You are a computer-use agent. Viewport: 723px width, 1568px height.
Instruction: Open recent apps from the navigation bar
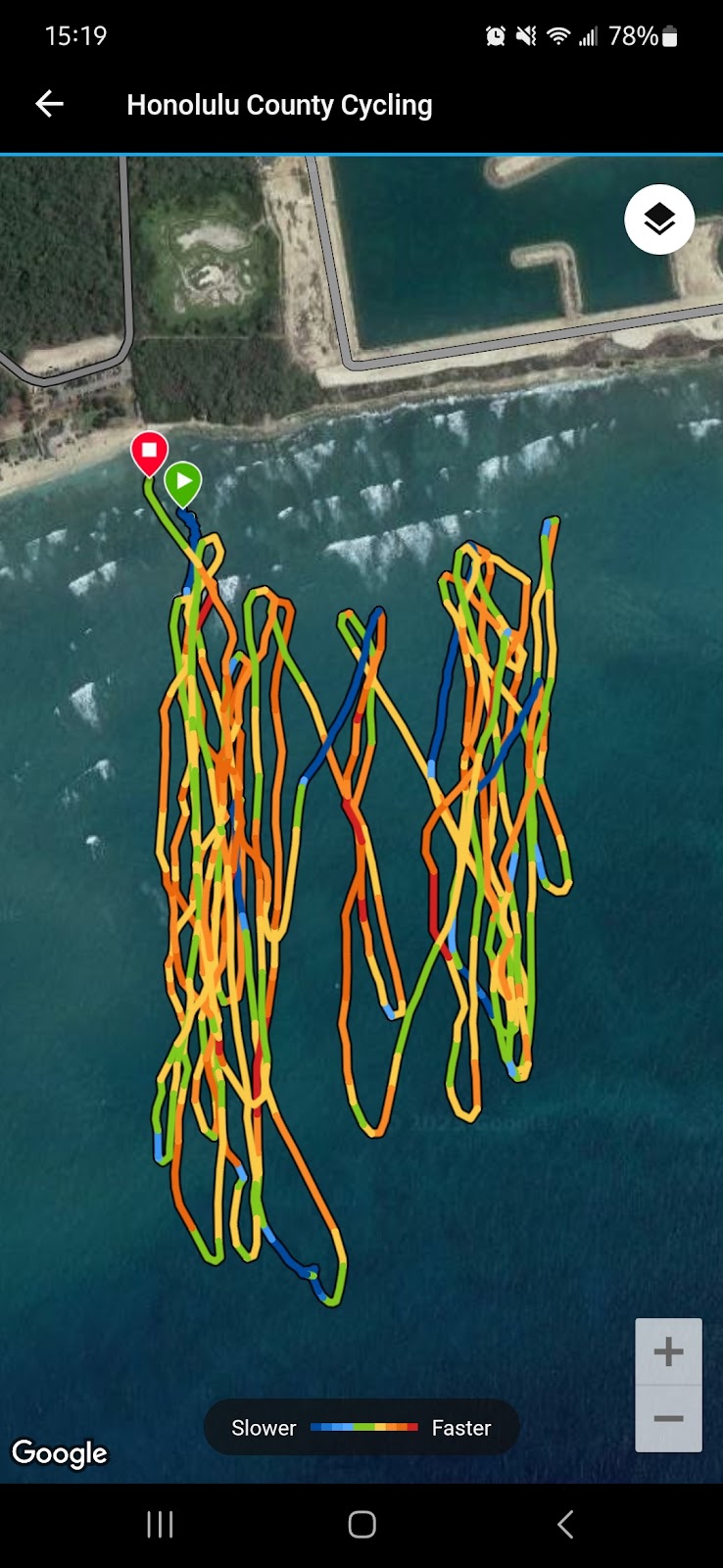160,1524
